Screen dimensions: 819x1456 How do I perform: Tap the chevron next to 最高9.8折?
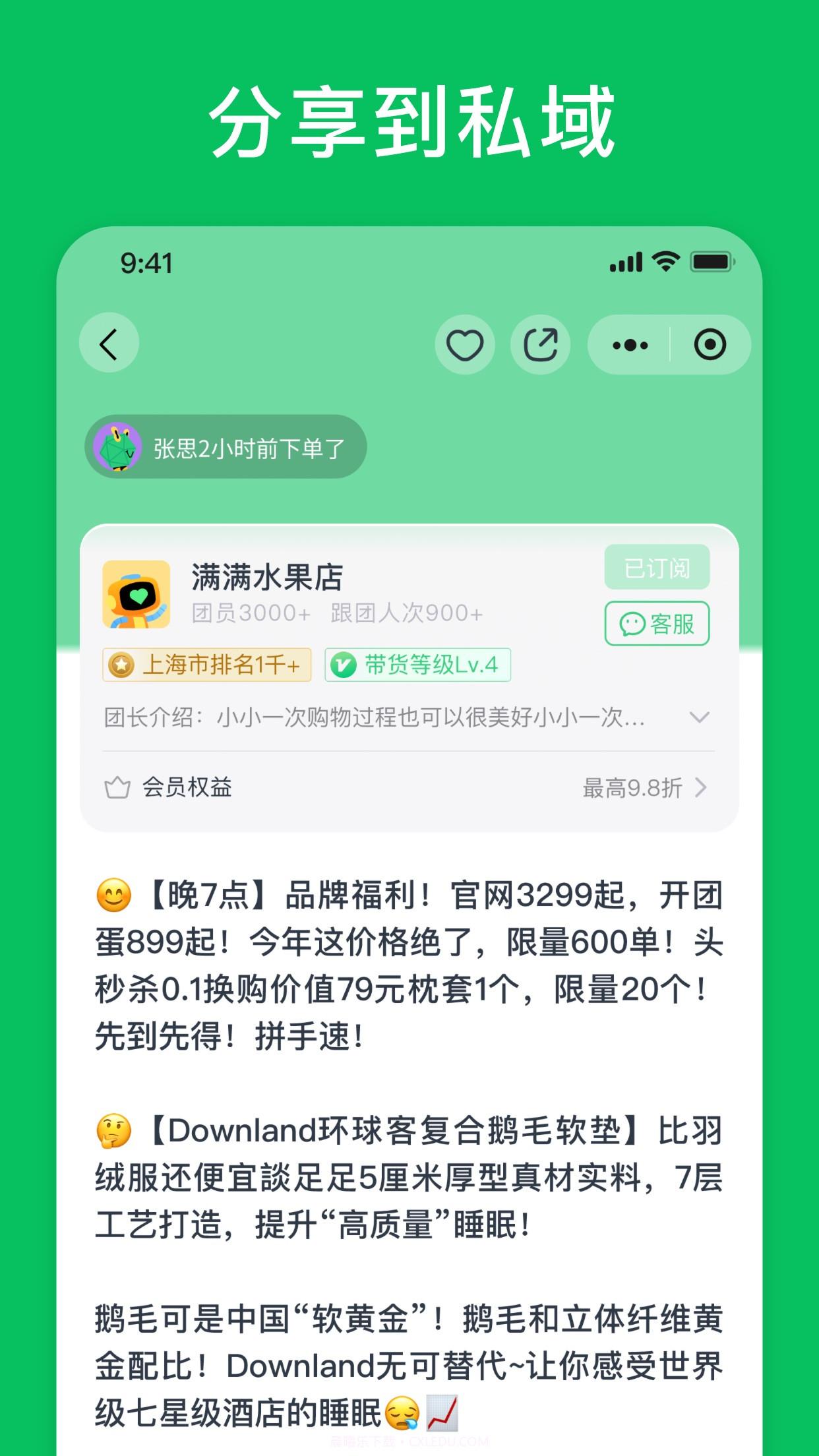point(702,787)
